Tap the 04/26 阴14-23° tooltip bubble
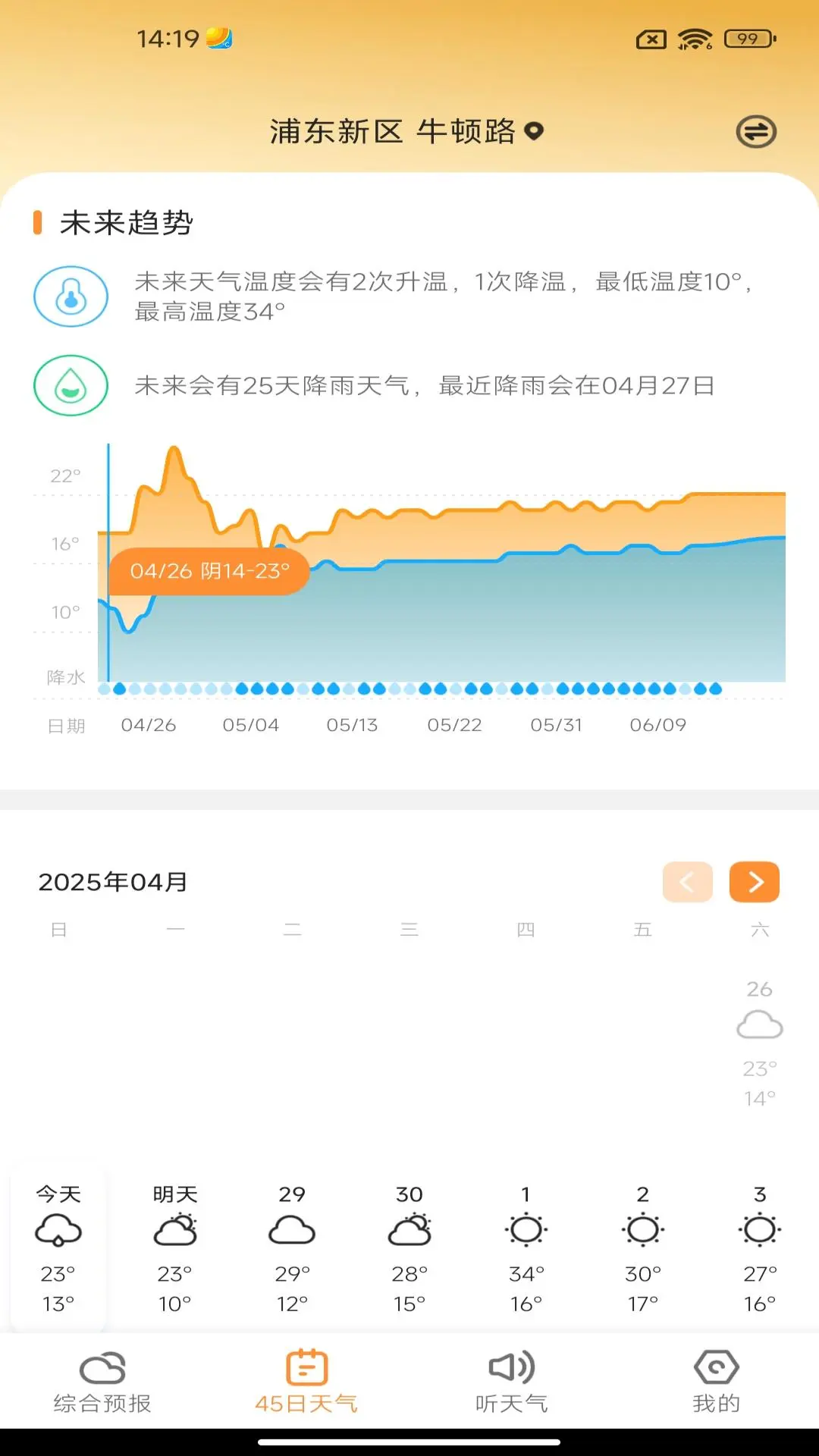Viewport: 819px width, 1456px height. tap(211, 573)
